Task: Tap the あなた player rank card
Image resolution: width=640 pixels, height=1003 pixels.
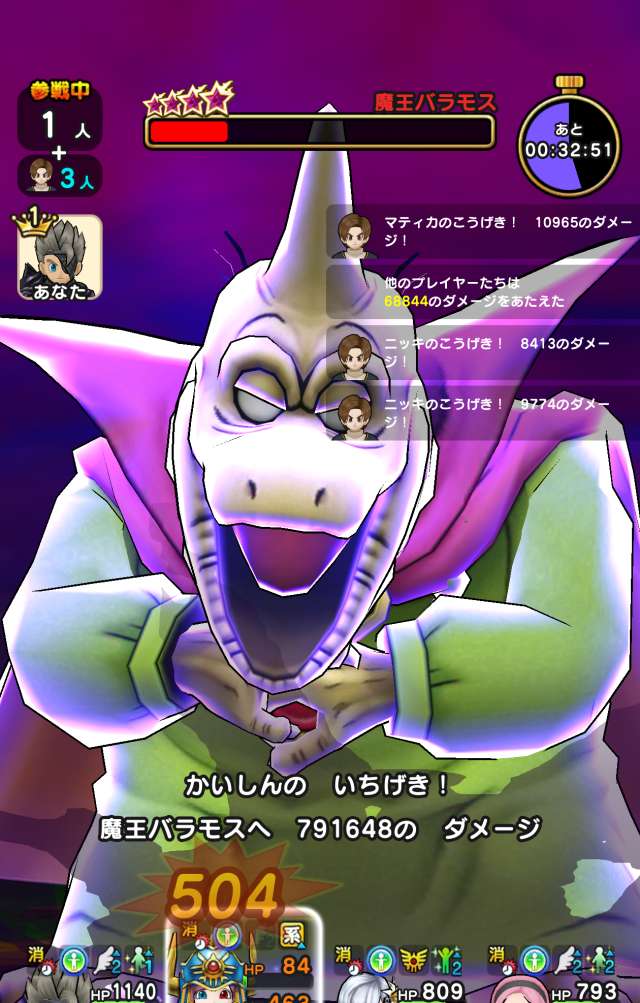Action: [59, 257]
